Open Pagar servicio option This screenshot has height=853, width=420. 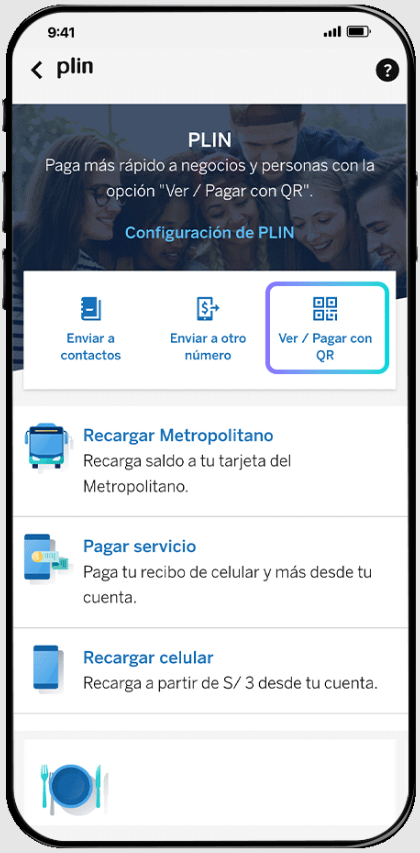[210, 572]
